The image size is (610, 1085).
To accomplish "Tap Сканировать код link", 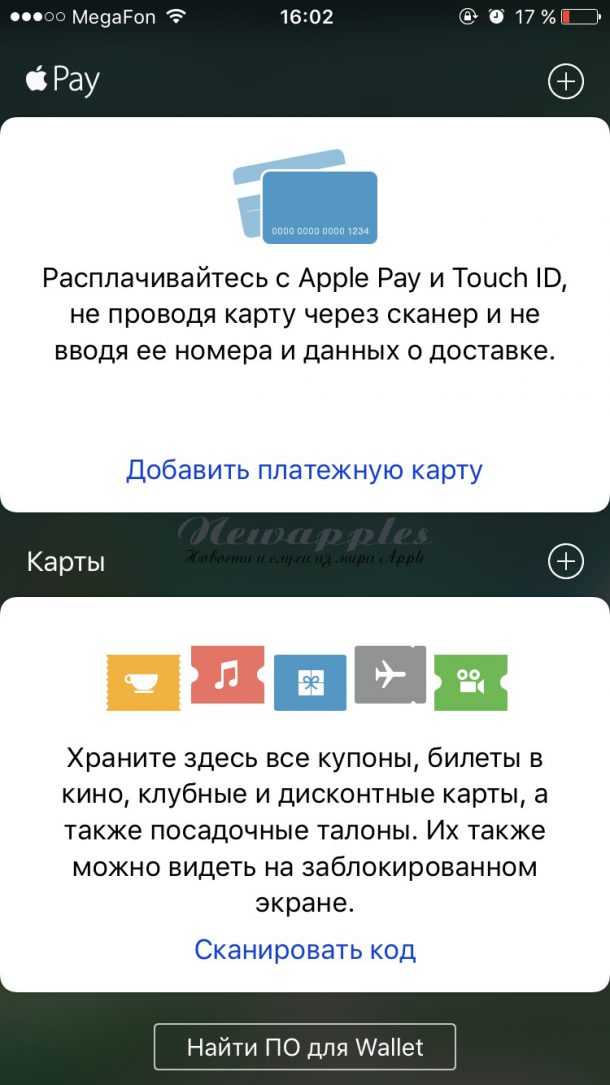I will coord(305,949).
